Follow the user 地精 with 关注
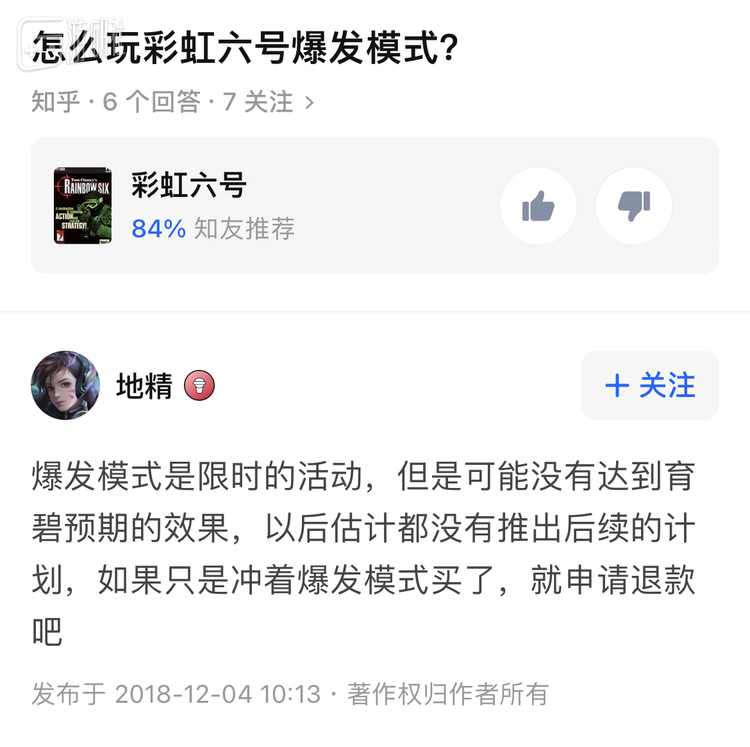This screenshot has height=747, width=750. [x=650, y=385]
